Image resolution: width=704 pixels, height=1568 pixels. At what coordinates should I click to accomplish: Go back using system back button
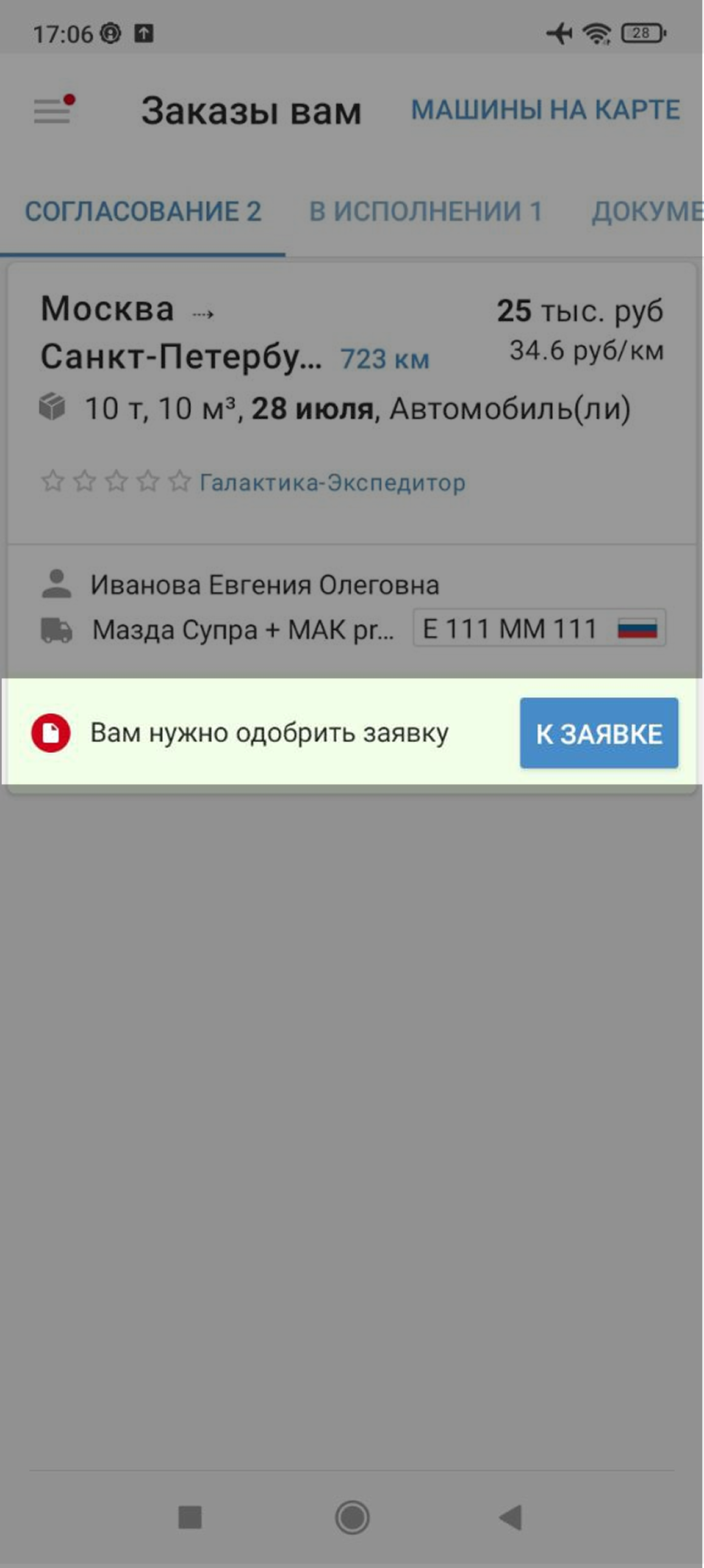510,1517
